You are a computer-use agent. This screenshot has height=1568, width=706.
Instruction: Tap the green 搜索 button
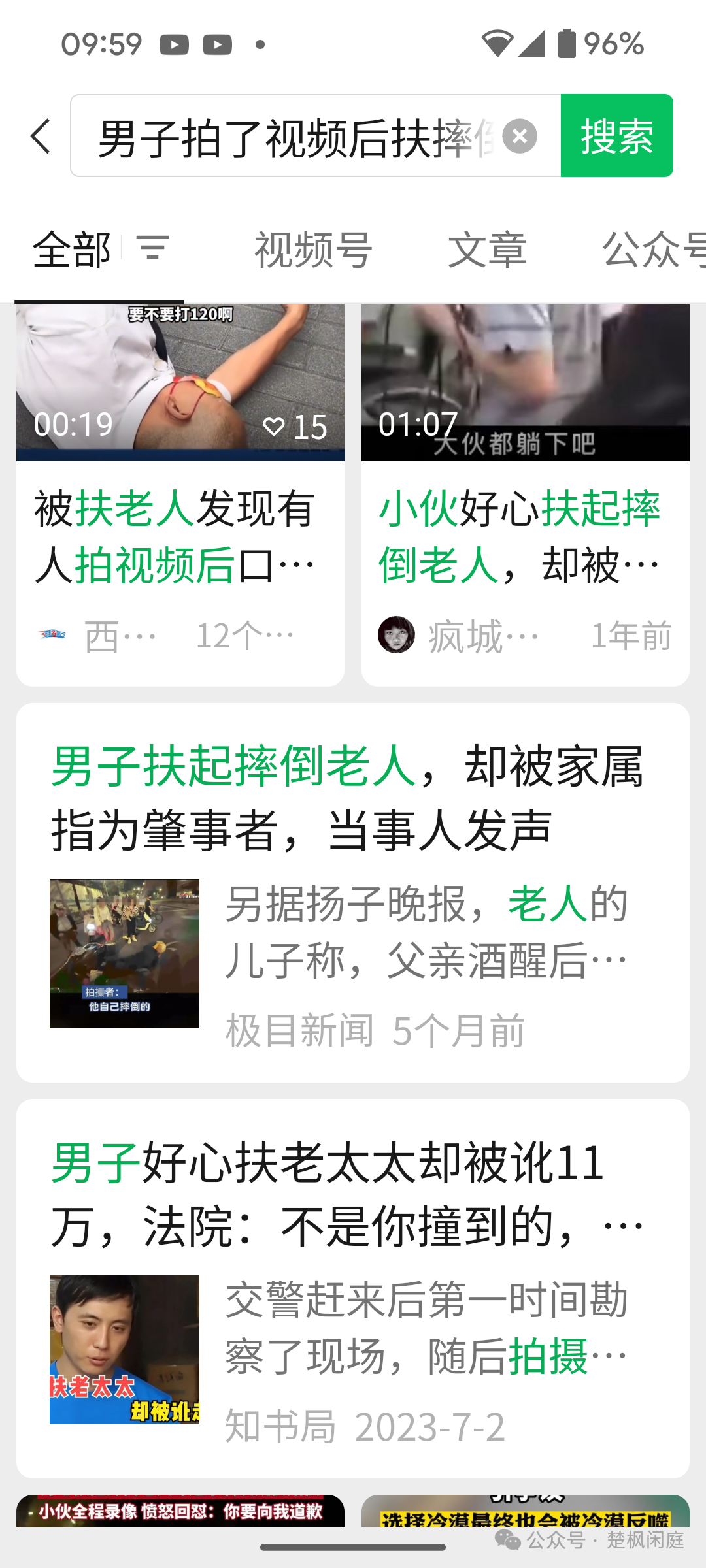(616, 137)
